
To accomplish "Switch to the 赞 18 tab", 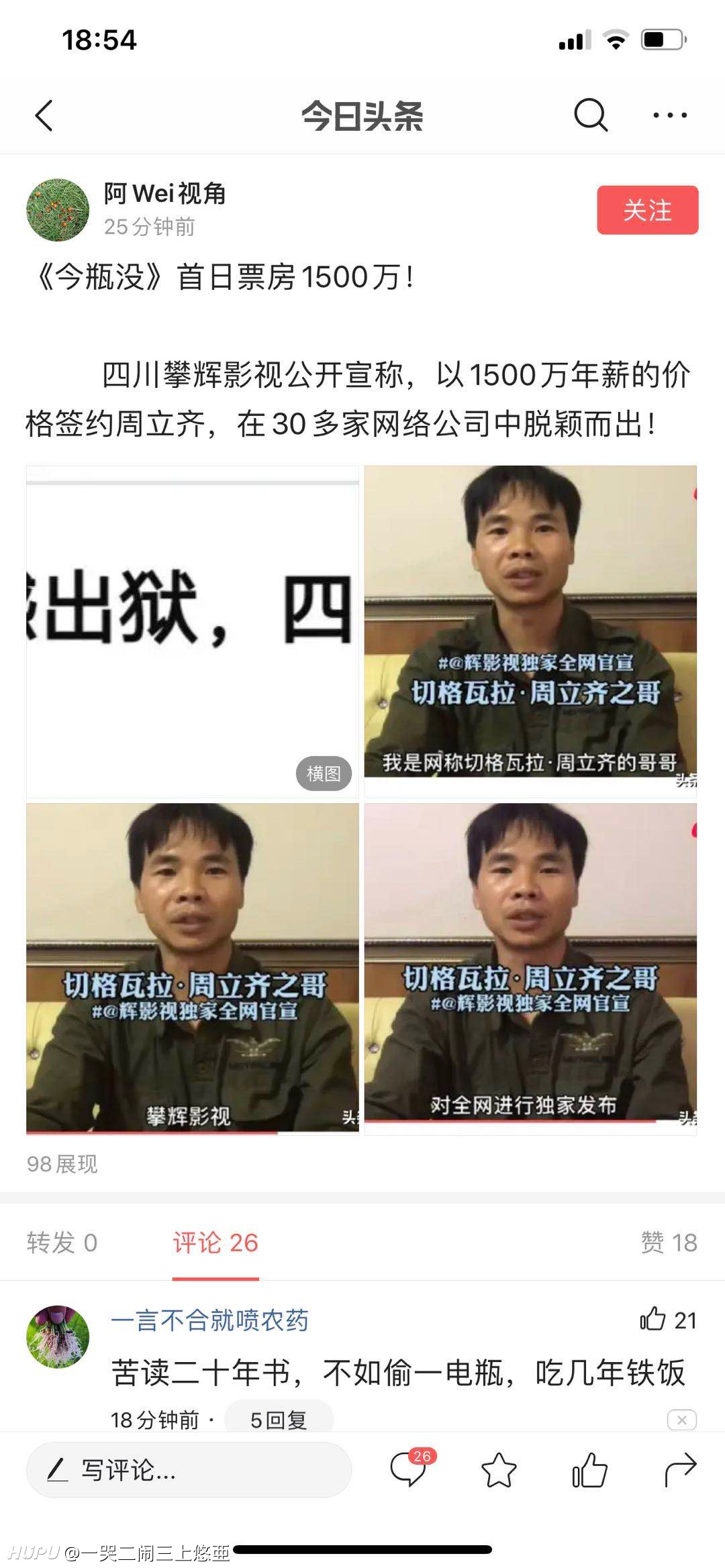I will click(669, 1243).
